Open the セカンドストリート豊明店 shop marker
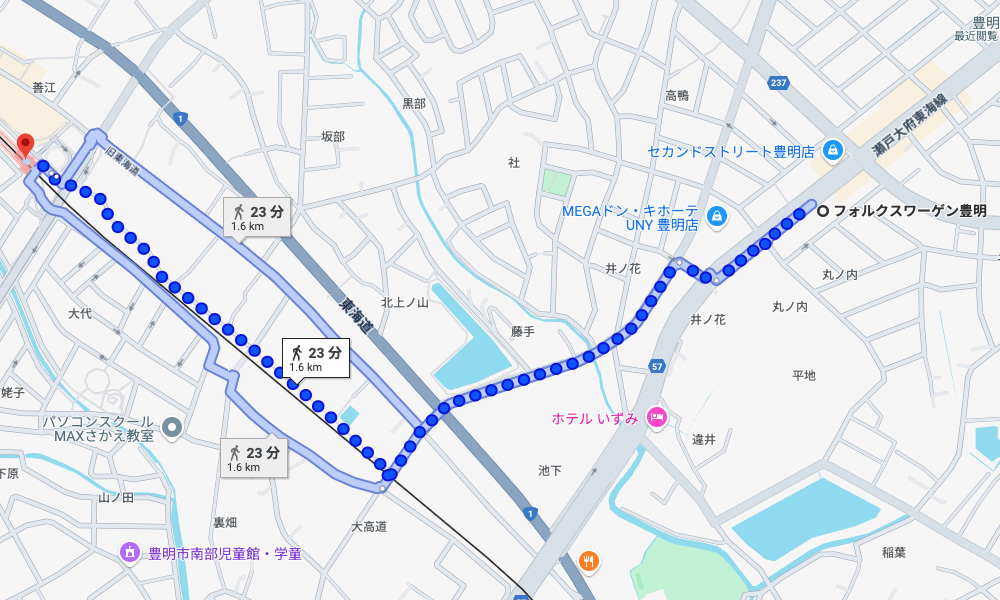 point(832,151)
